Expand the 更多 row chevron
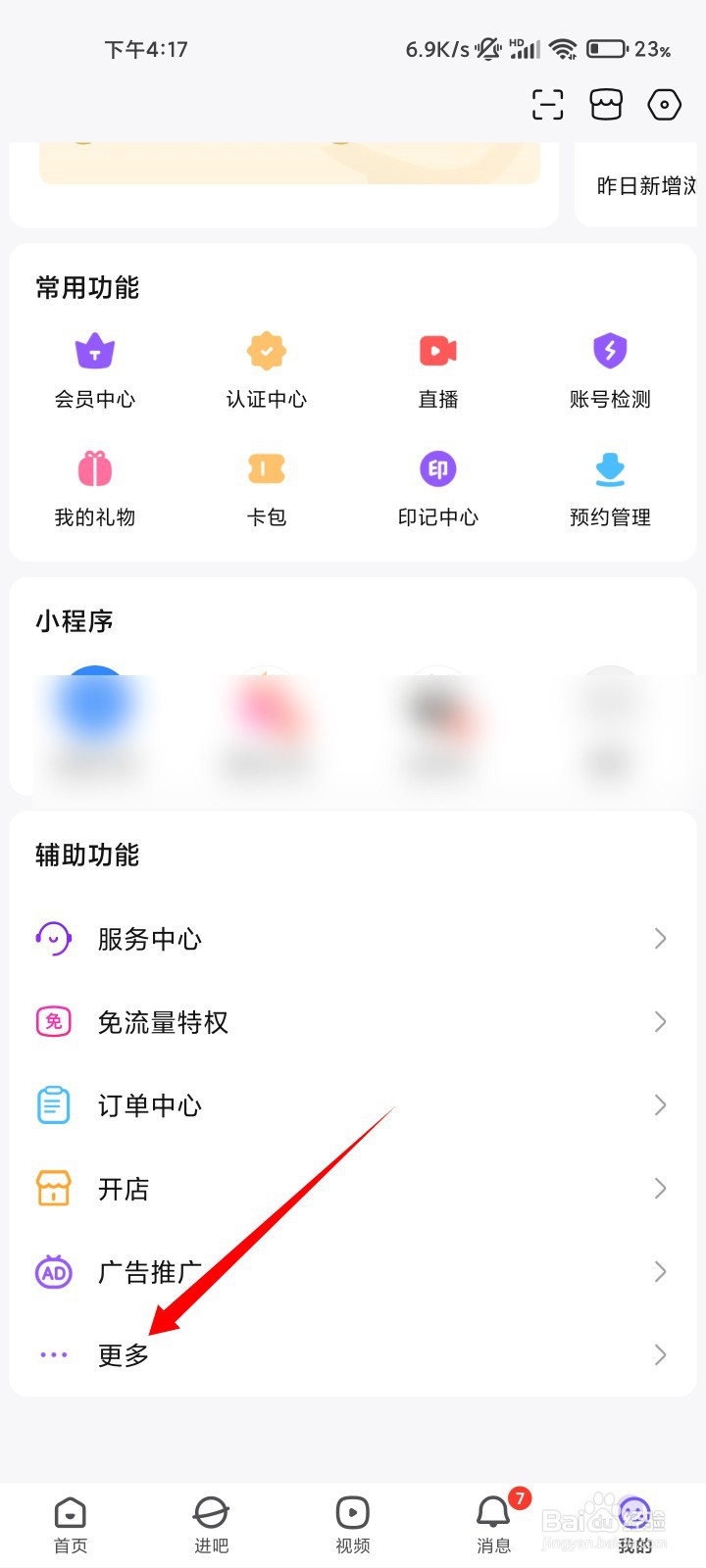706x1568 pixels. click(x=660, y=1355)
